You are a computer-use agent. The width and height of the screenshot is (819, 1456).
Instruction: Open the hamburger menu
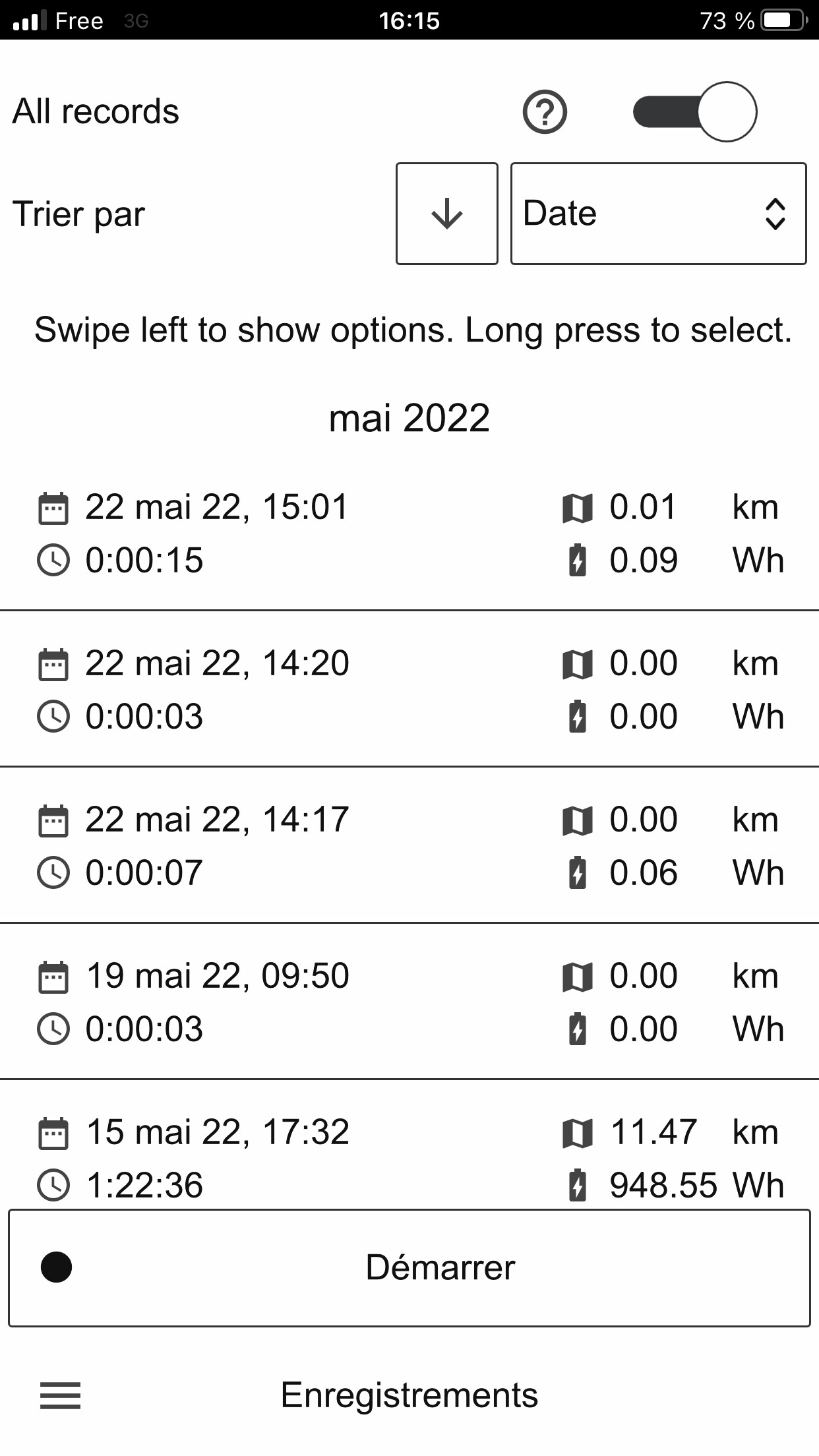pos(60,1395)
